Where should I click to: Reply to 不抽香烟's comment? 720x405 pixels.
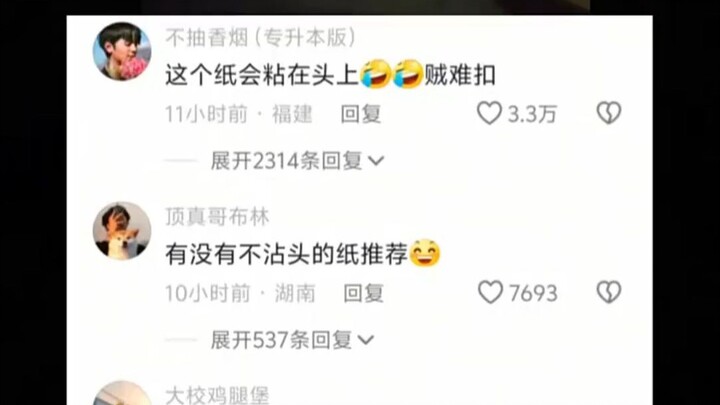361,114
